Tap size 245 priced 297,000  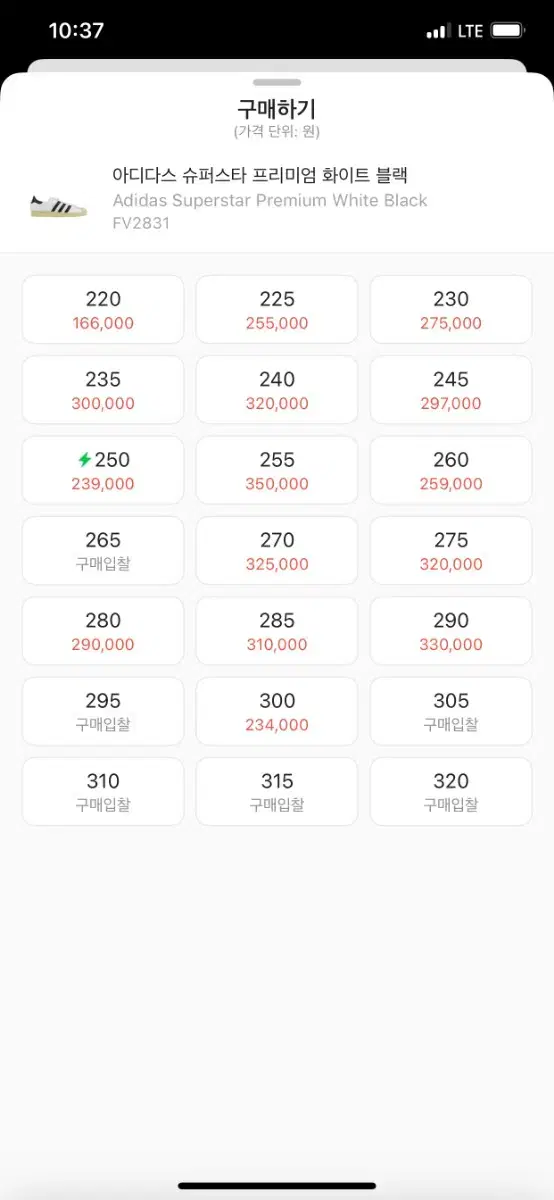click(451, 390)
